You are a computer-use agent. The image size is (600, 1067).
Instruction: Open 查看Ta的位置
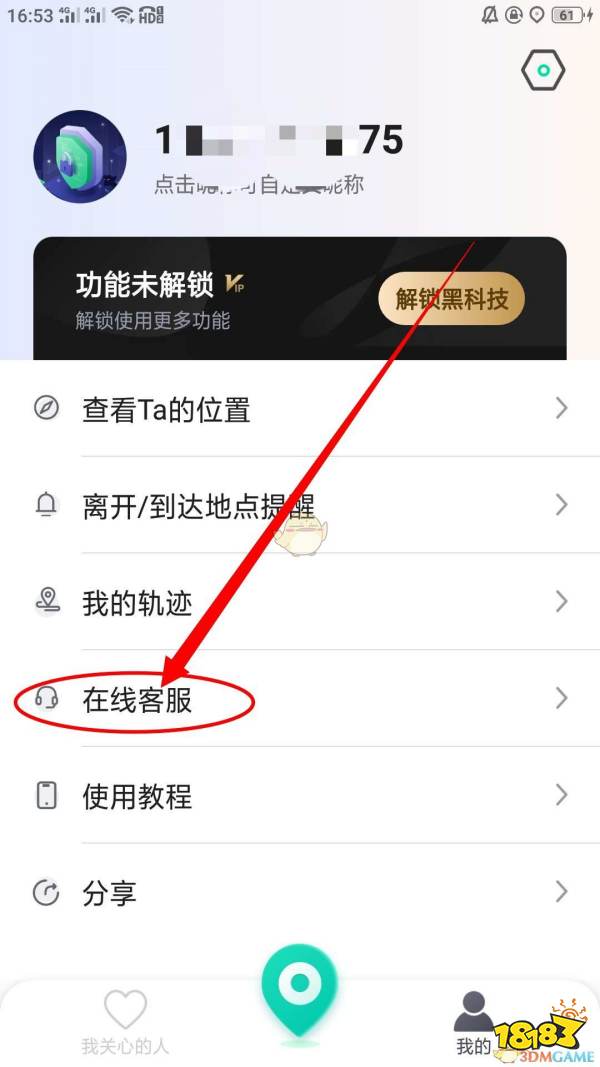pos(300,409)
